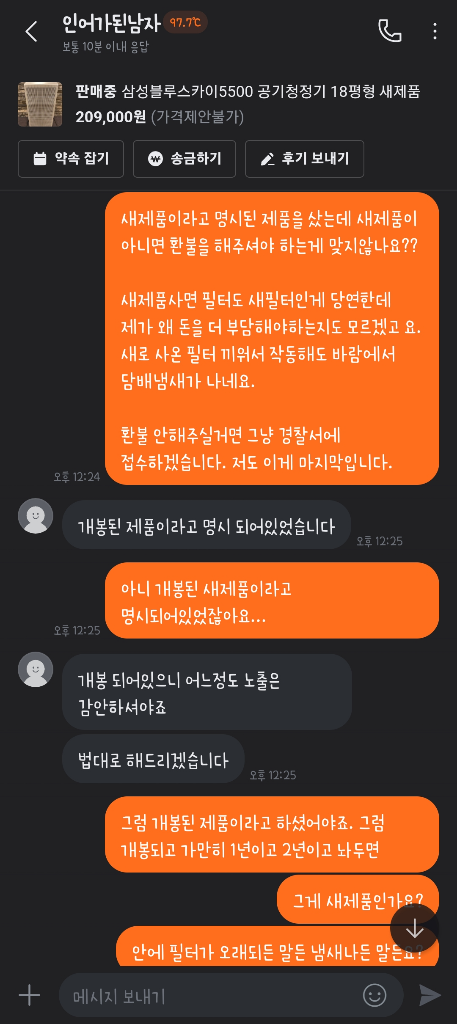The image size is (457, 1024).
Task: Send the message with the arrow icon
Action: [x=430, y=995]
